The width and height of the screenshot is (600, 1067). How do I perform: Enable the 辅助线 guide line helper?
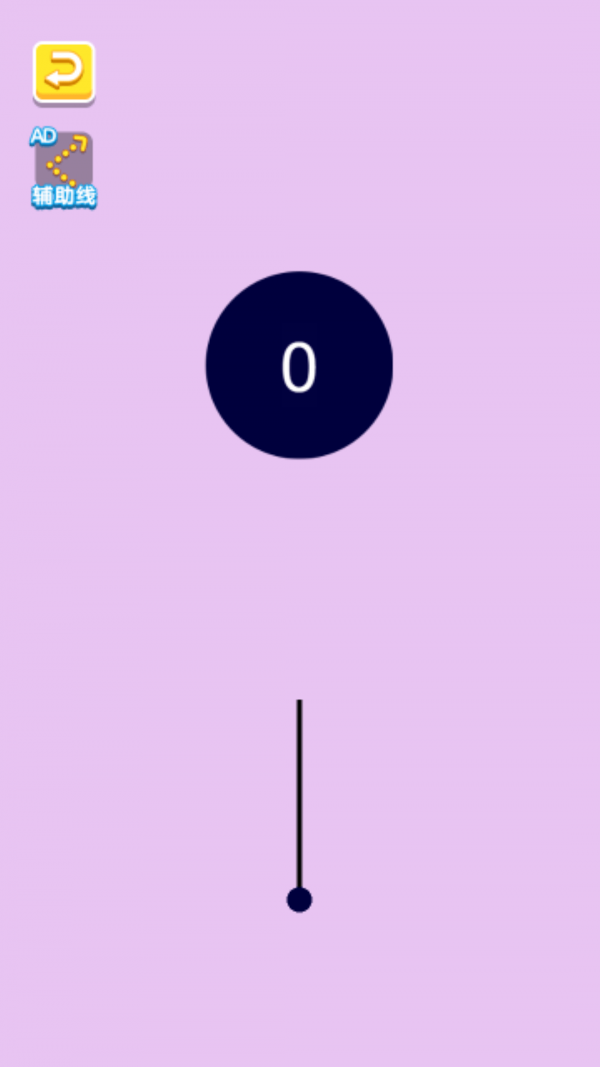point(64,167)
